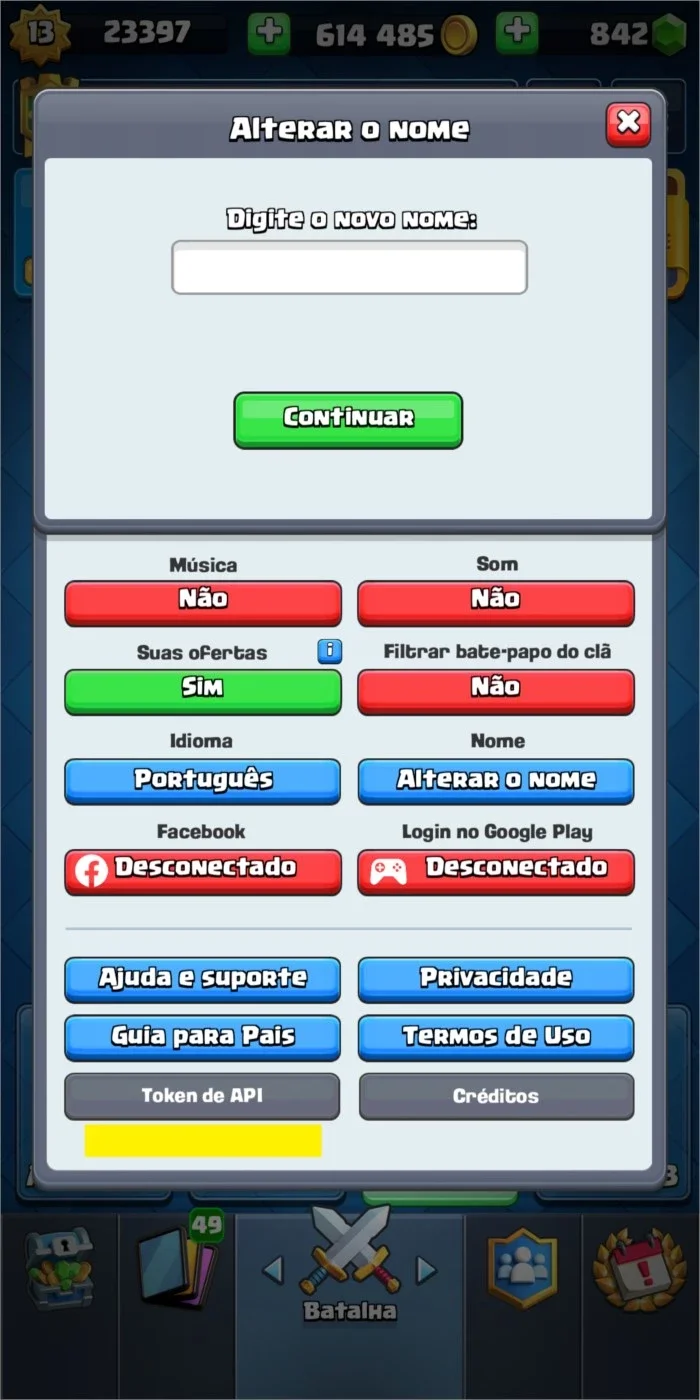Toggle Suas ofertas setting
This screenshot has height=1400, width=700.
pos(203,691)
